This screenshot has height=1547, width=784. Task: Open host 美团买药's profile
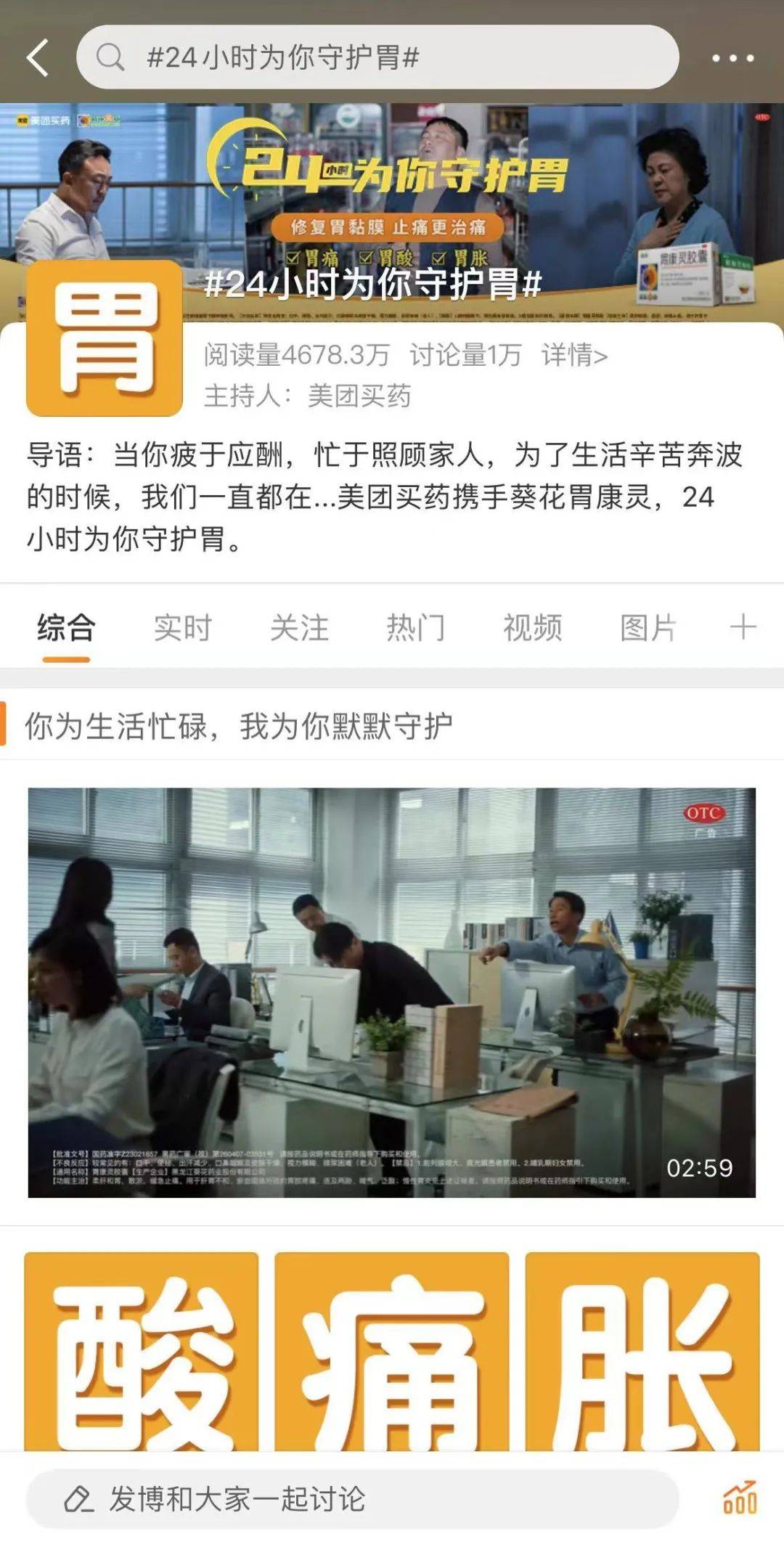(x=359, y=396)
